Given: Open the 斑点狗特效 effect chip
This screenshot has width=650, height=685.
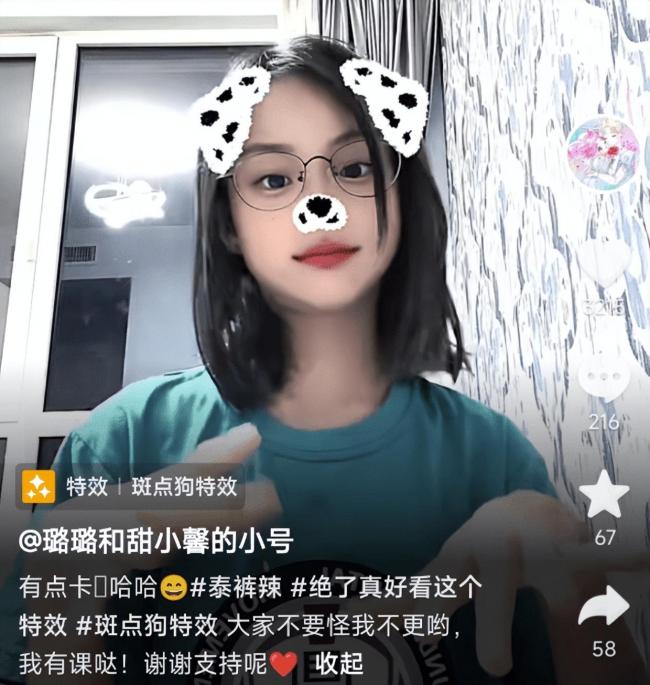Looking at the screenshot, I should click(184, 487).
